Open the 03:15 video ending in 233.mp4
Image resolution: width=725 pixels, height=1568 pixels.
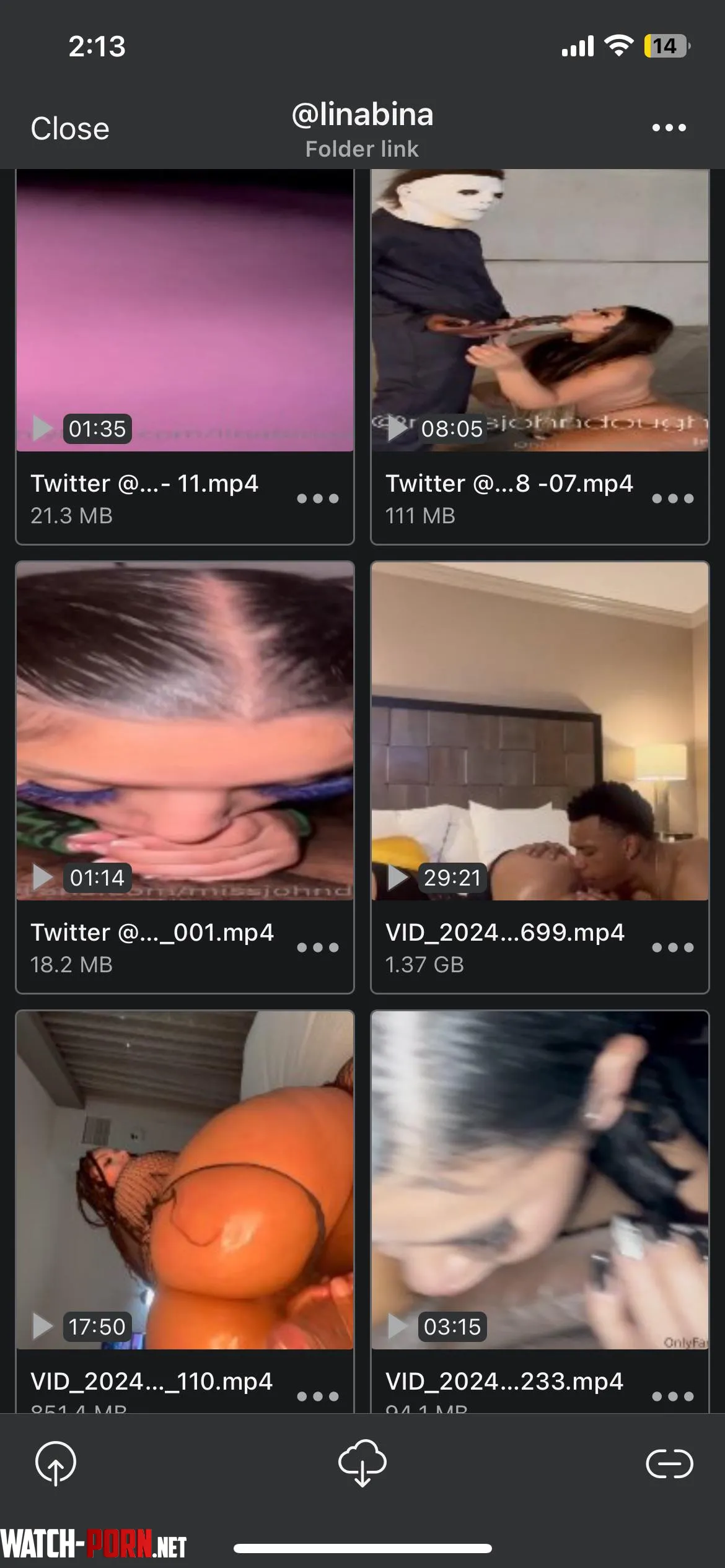pyautogui.click(x=540, y=1180)
